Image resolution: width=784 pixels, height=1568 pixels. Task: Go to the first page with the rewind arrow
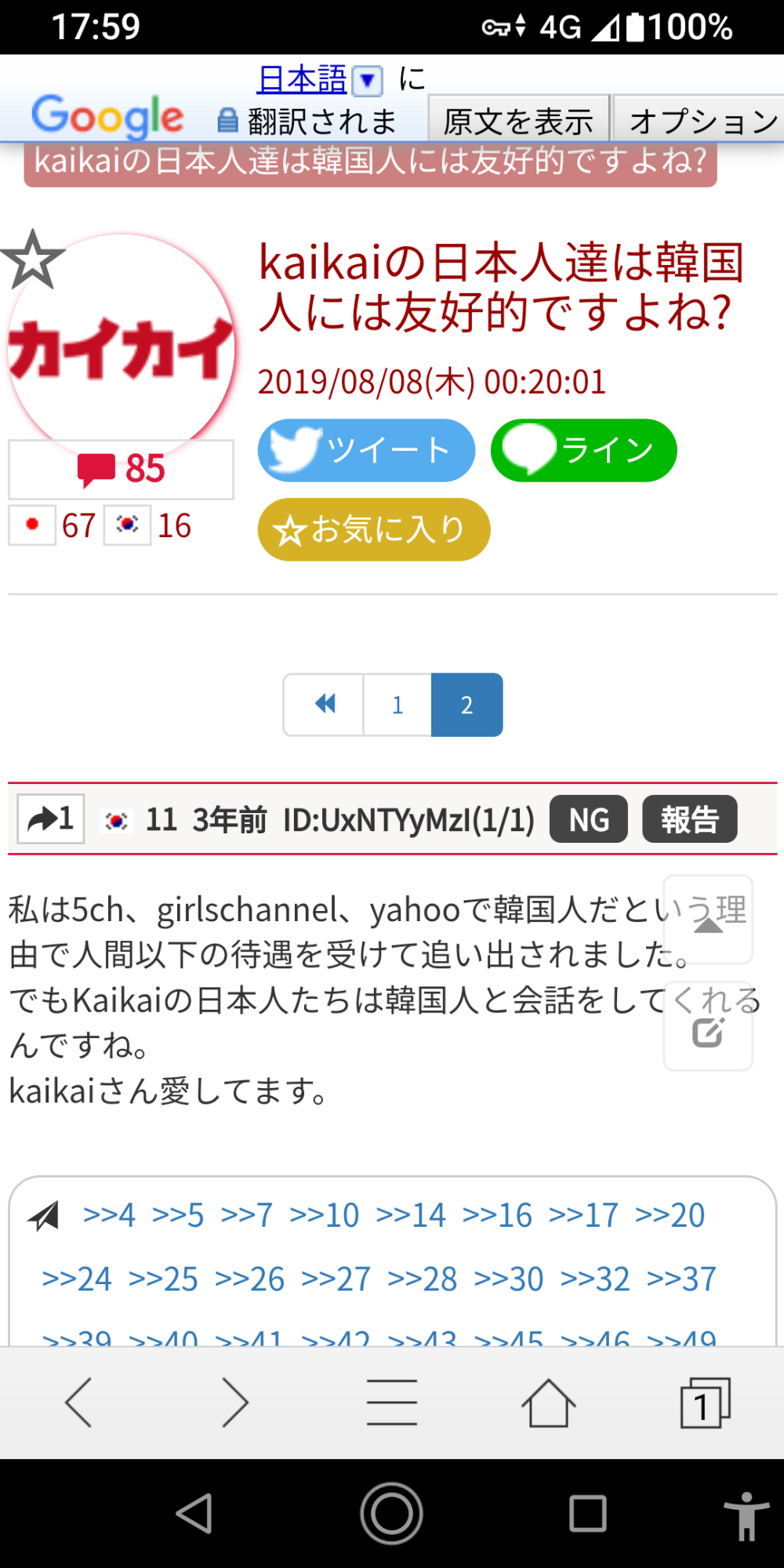(x=324, y=704)
